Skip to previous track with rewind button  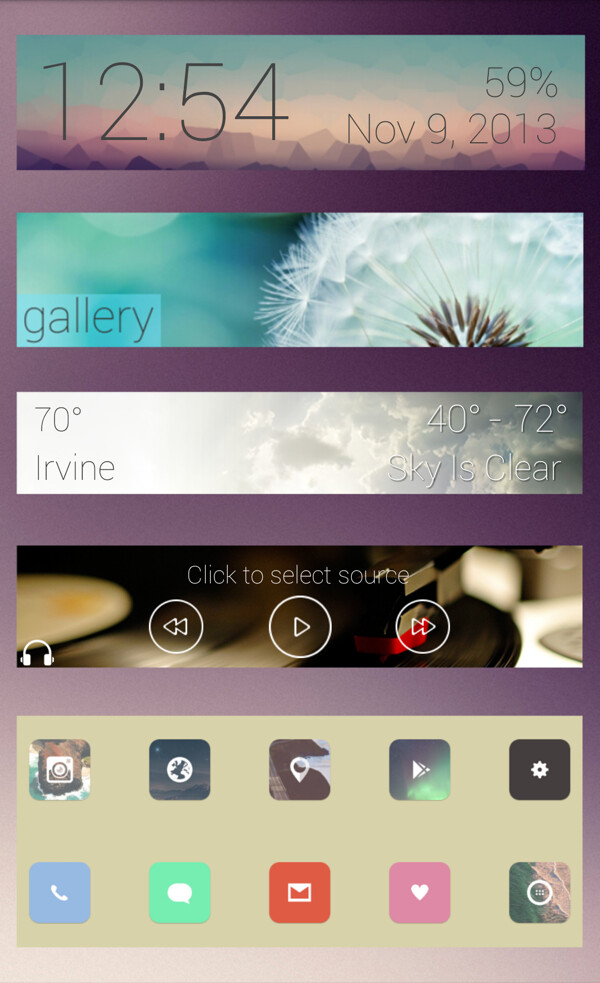(x=176, y=627)
